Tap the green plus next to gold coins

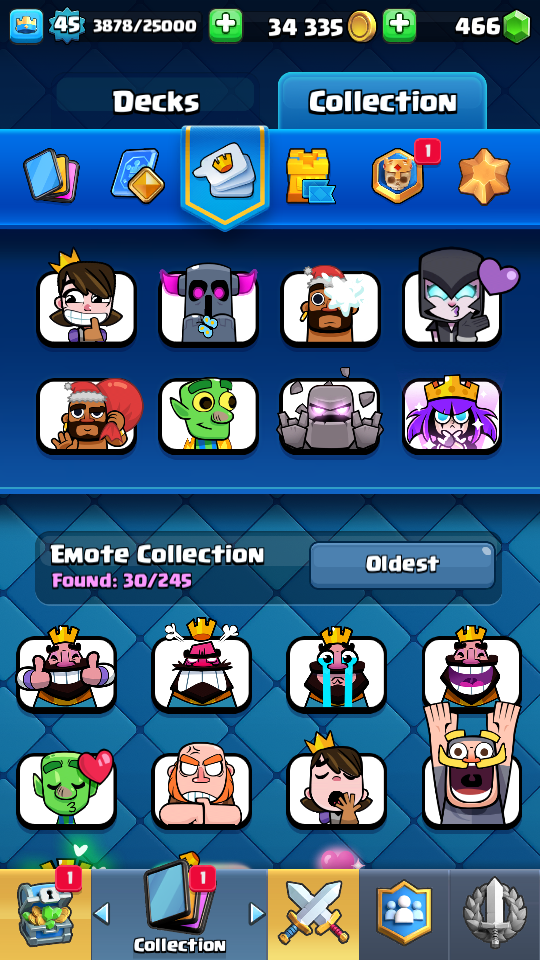(x=399, y=26)
